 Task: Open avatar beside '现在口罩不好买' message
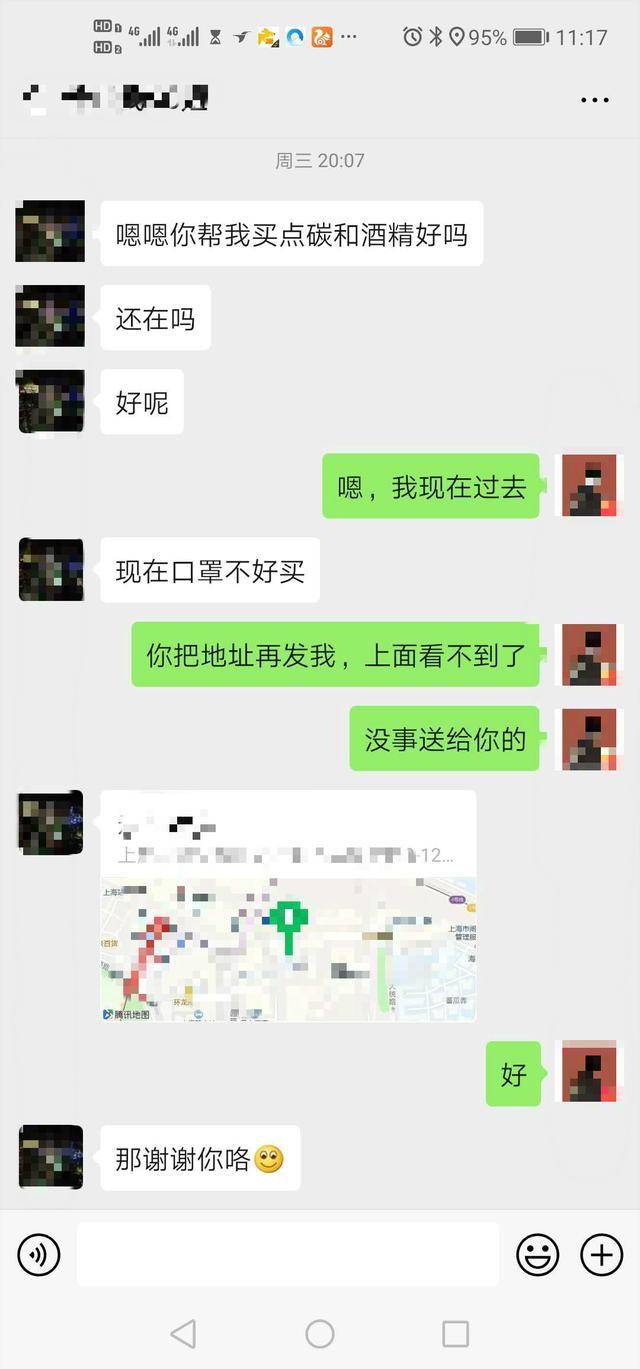click(x=50, y=570)
